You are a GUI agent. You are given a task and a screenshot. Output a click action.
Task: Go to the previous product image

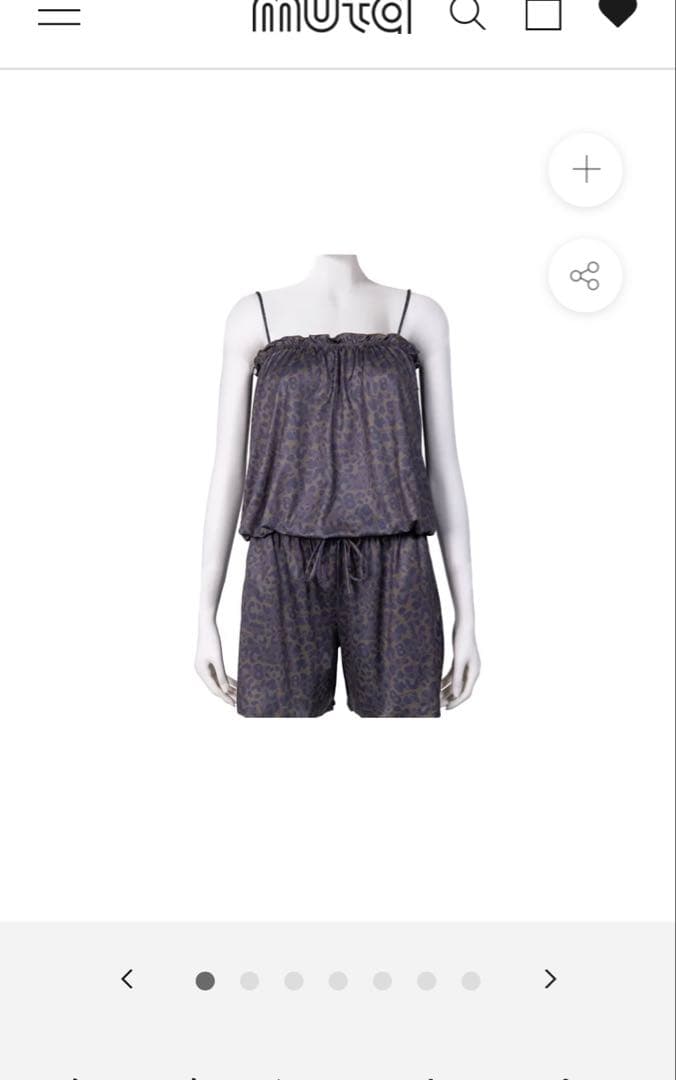point(127,979)
